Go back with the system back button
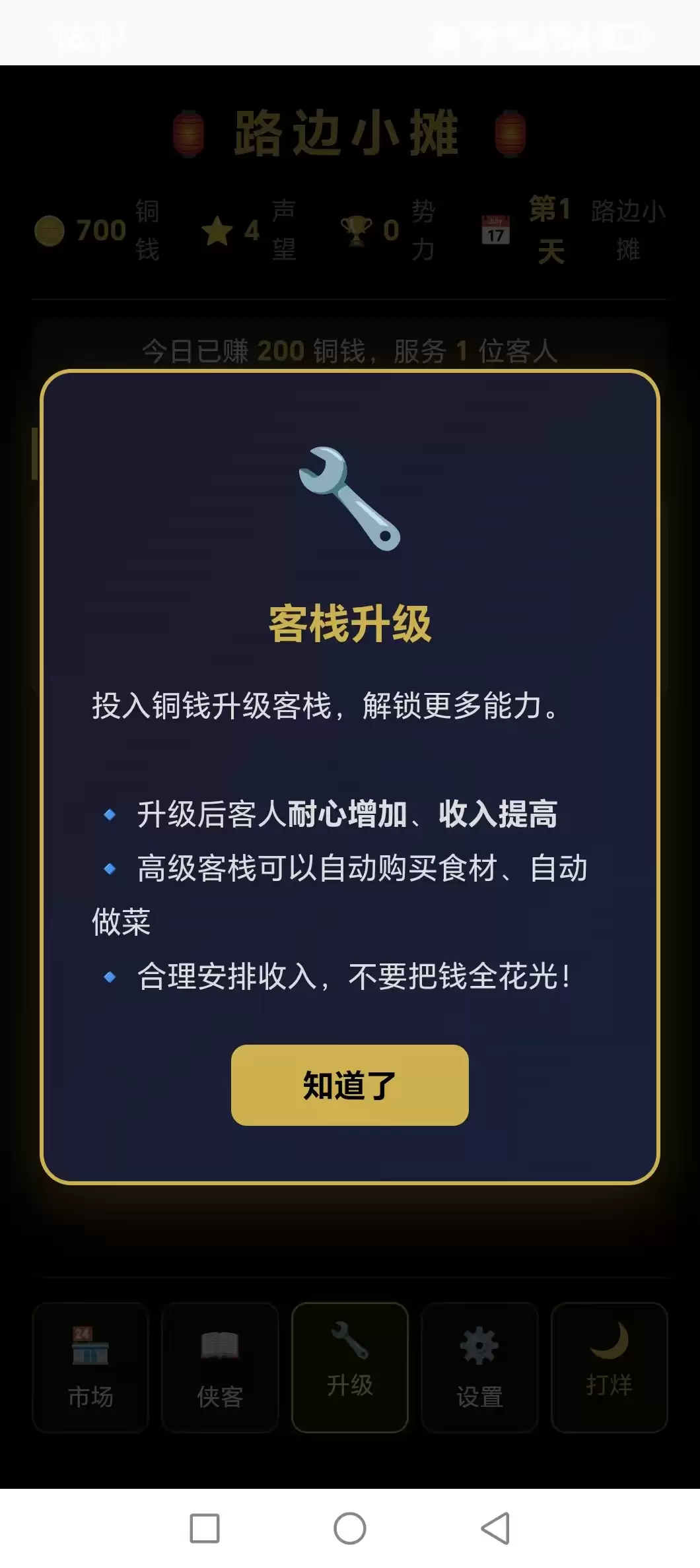 [x=495, y=1528]
